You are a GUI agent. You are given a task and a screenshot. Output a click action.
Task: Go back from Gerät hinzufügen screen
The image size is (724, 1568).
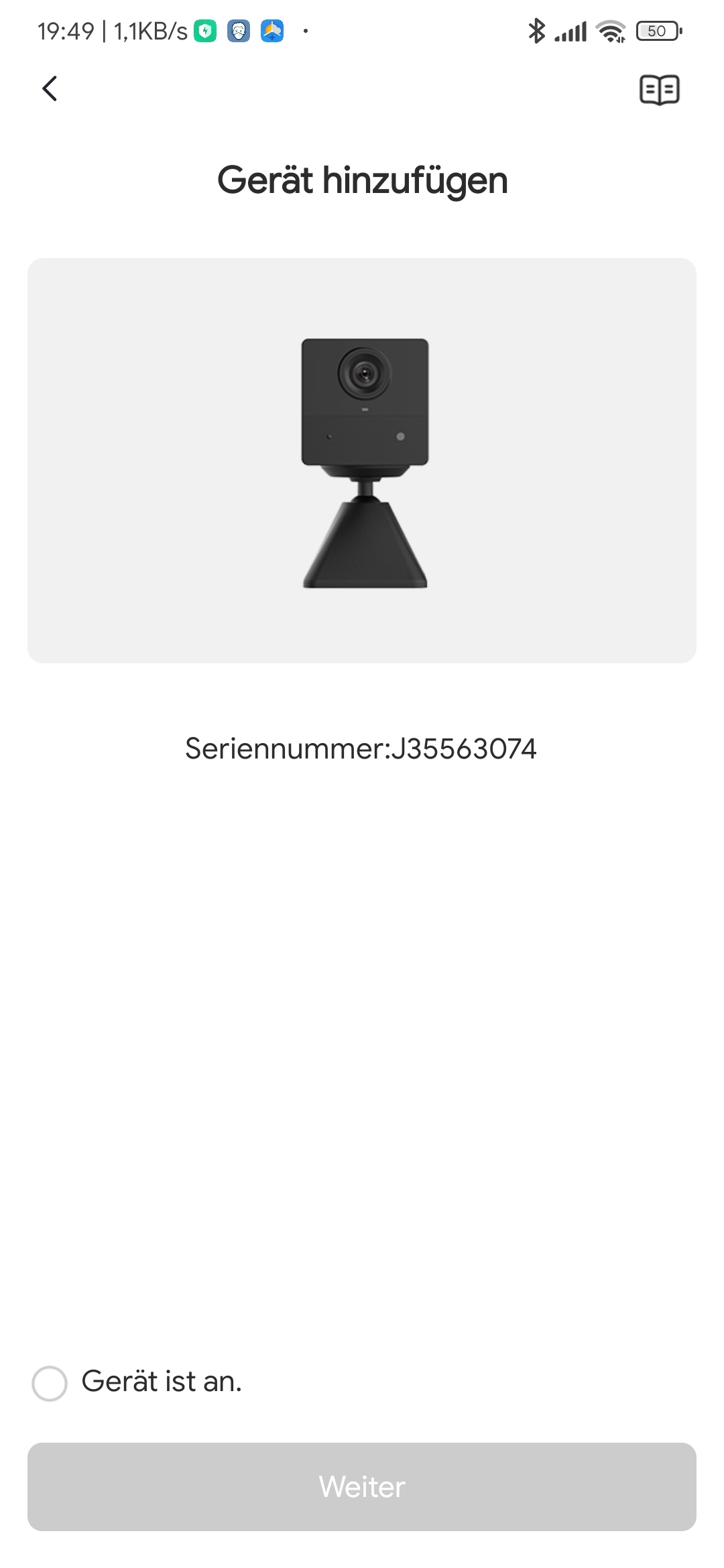tap(50, 88)
